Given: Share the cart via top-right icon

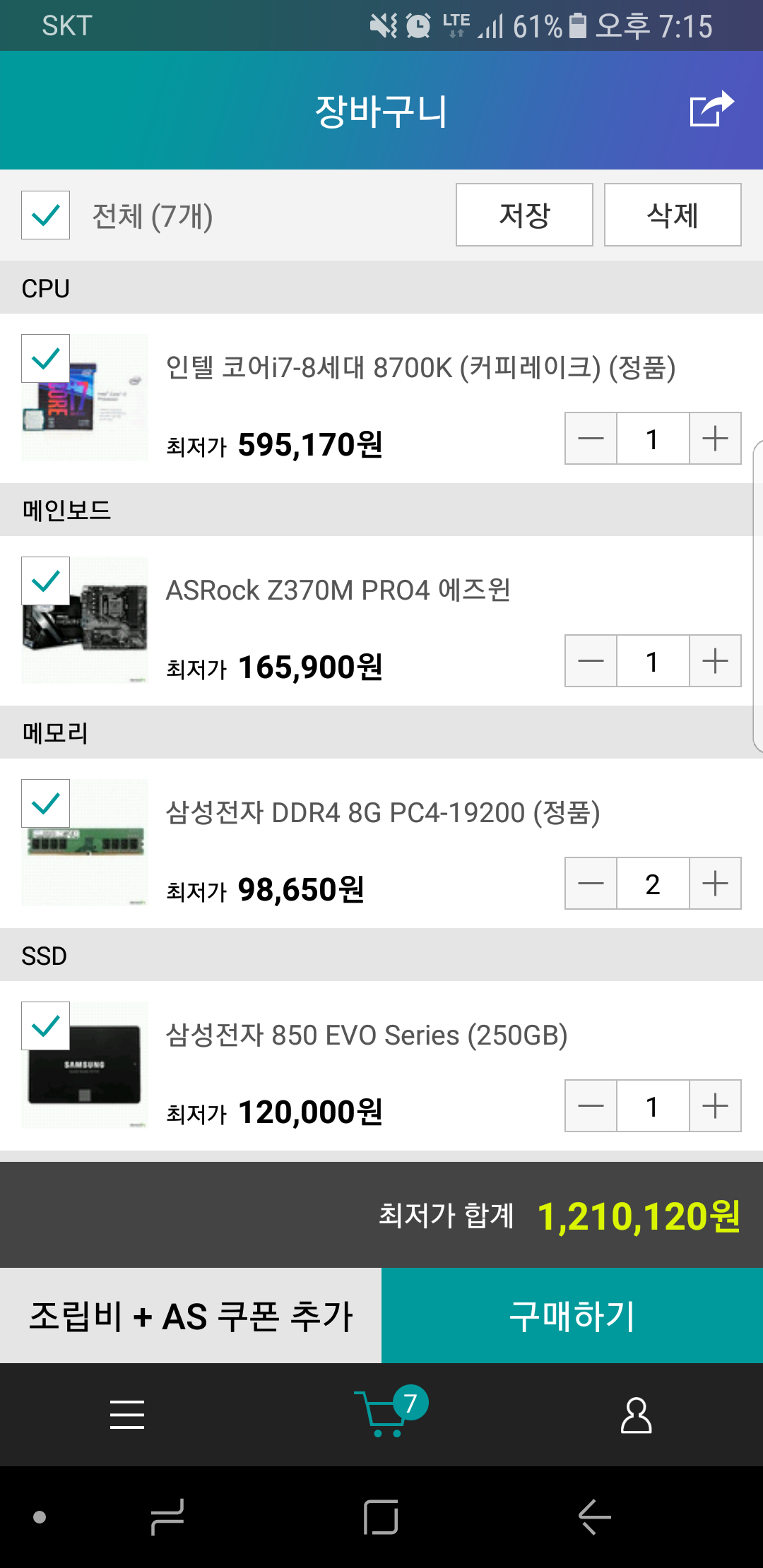Looking at the screenshot, I should pos(711,109).
